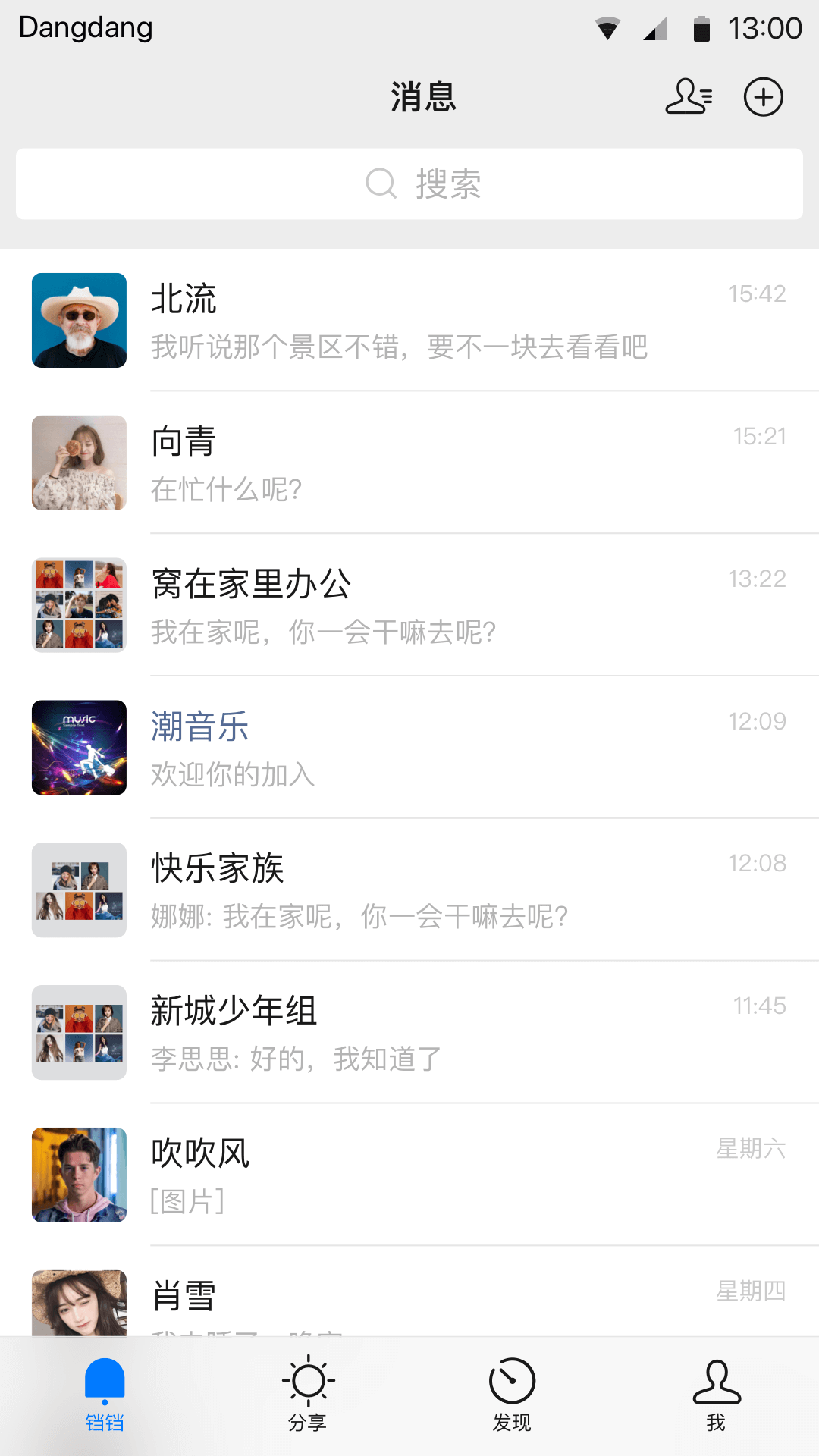Open 北流's profile avatar
Screen dimensions: 819x1456
tap(78, 321)
